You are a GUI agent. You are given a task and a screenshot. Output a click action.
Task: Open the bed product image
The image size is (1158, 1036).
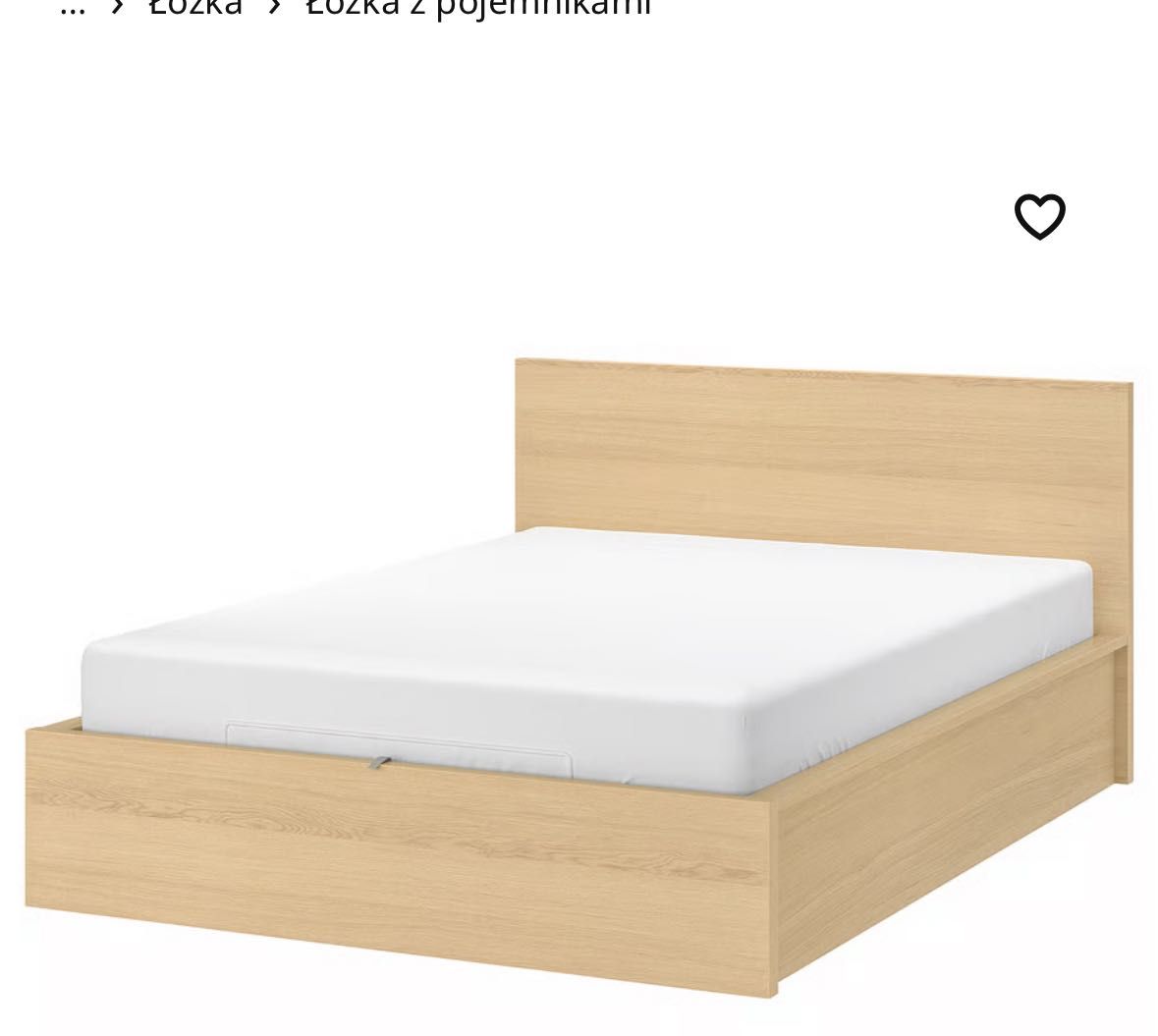point(579,678)
